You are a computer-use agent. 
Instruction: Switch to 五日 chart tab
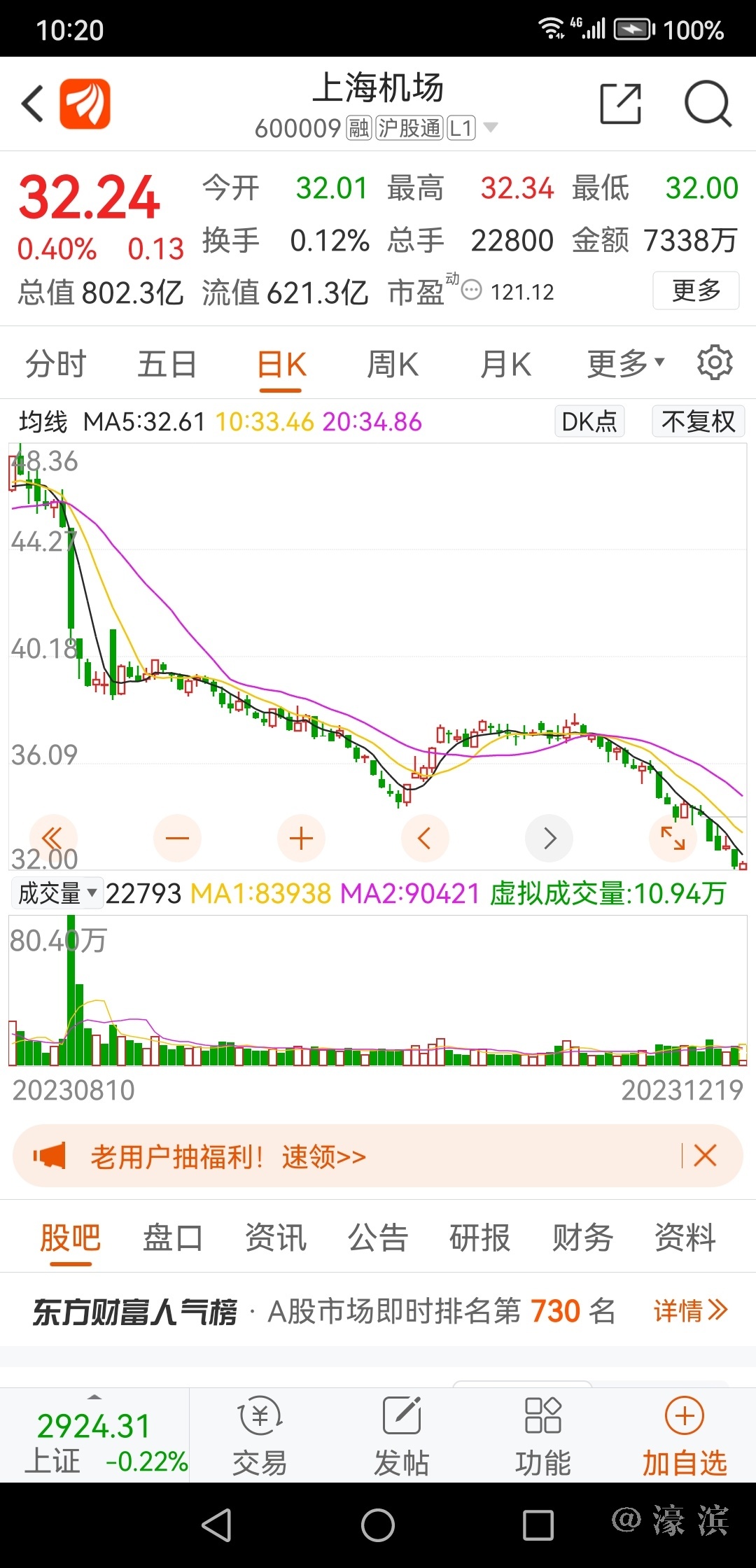[167, 365]
